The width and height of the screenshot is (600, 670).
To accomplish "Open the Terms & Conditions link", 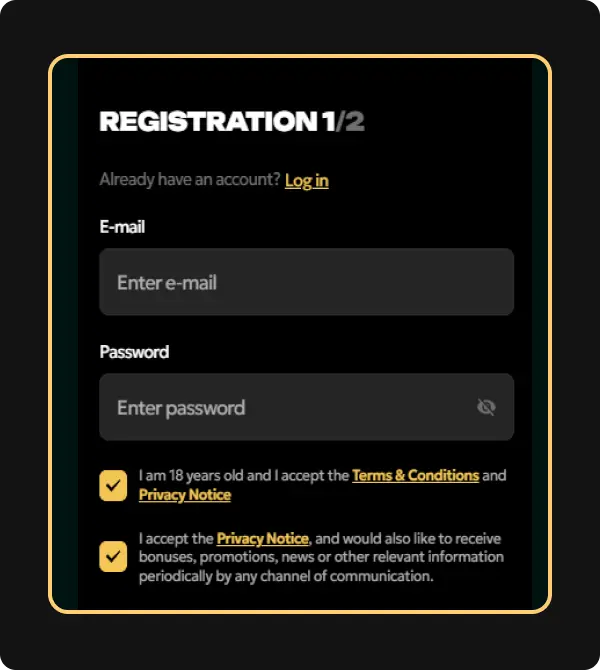I will pos(415,476).
